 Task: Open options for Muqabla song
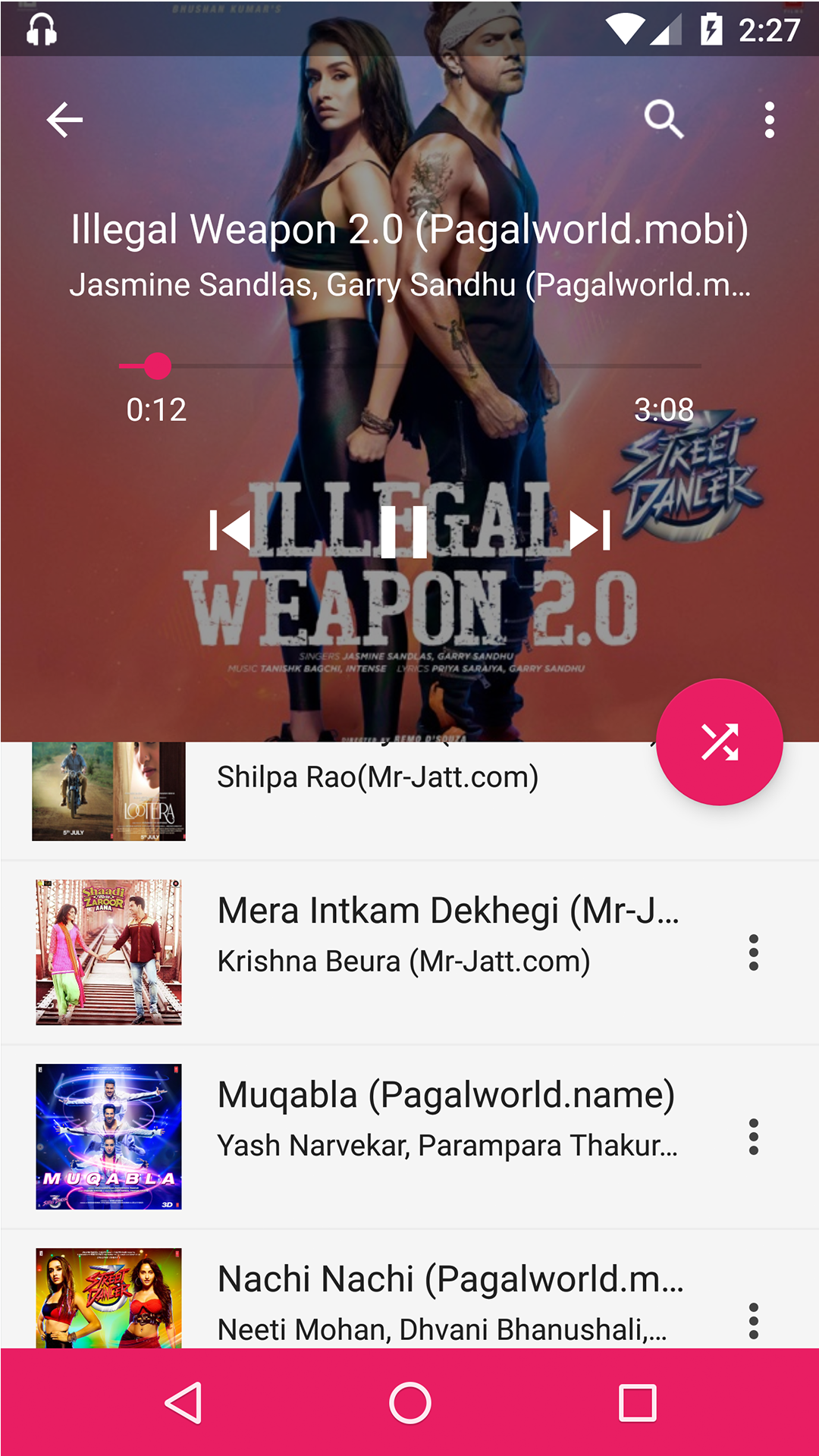pyautogui.click(x=753, y=1137)
